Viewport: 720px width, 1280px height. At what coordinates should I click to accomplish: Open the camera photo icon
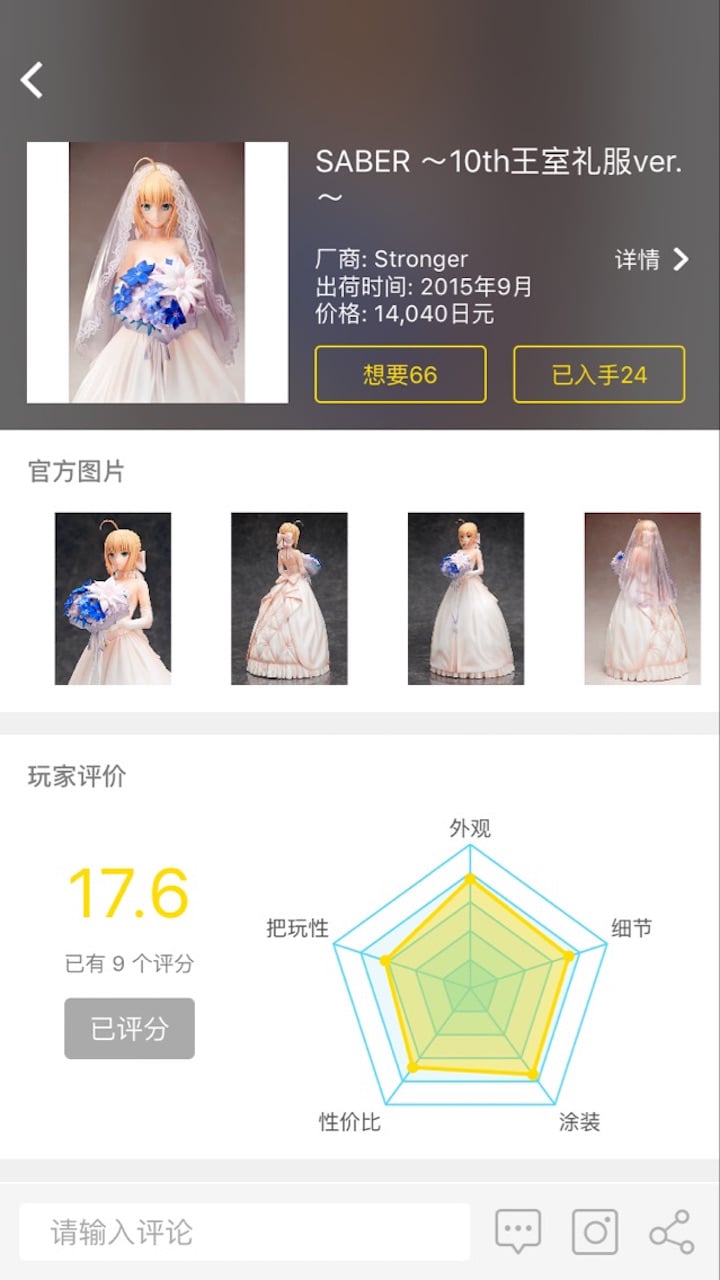coord(595,1232)
